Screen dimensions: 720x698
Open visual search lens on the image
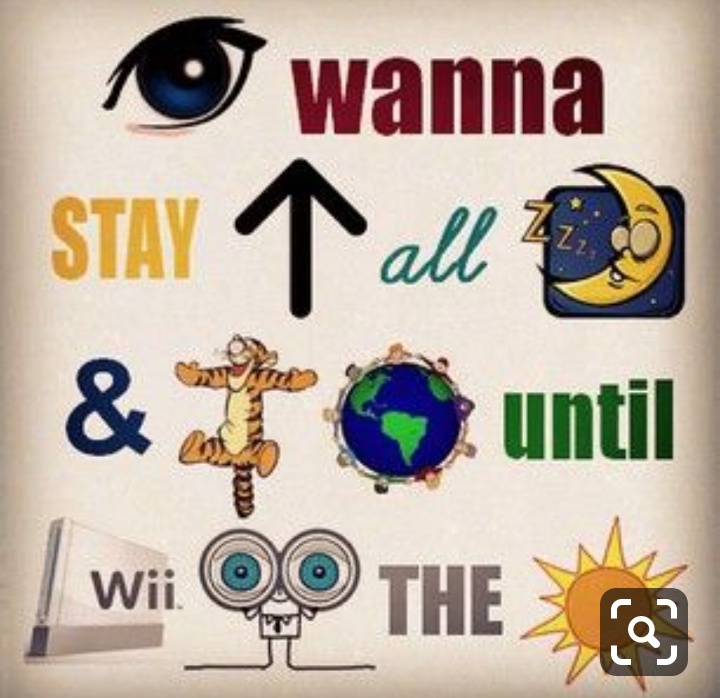point(644,631)
